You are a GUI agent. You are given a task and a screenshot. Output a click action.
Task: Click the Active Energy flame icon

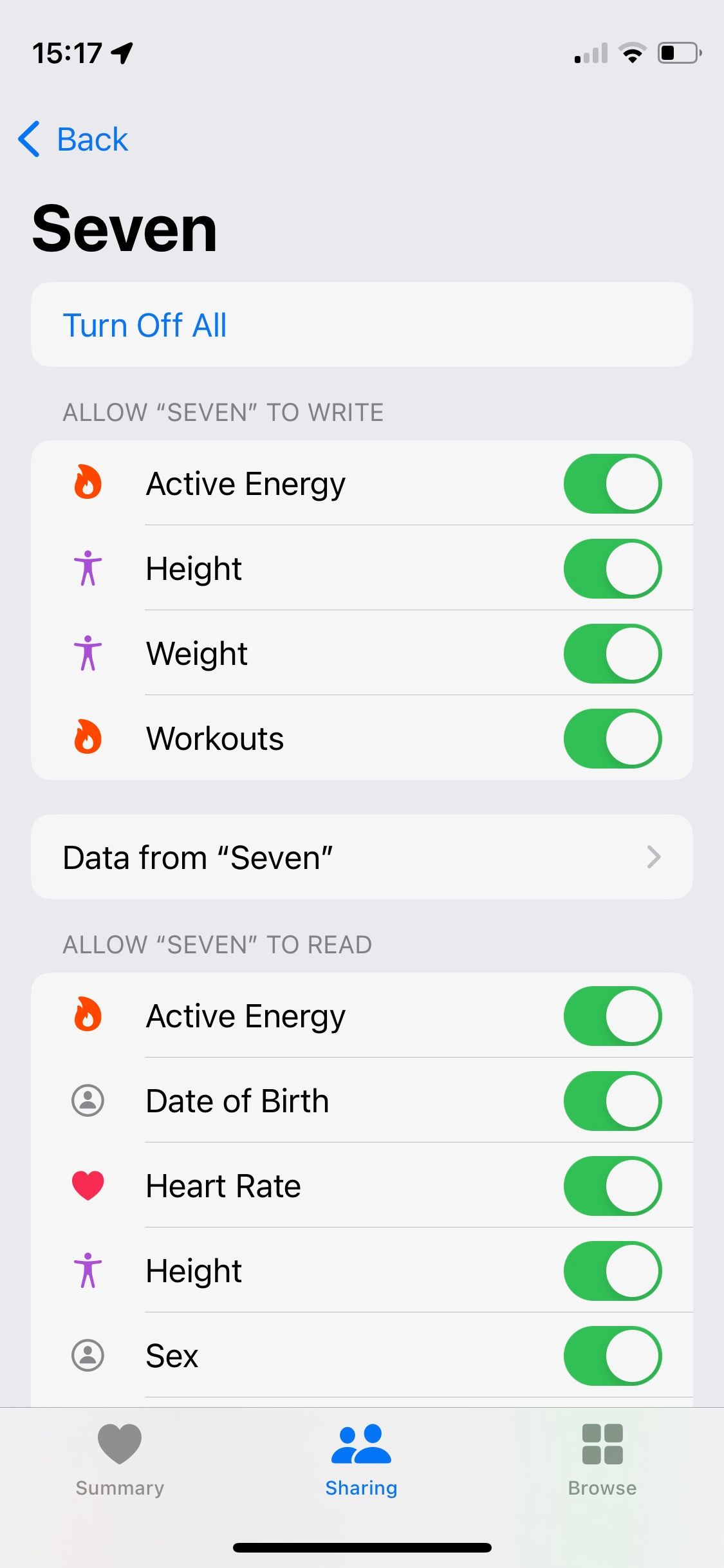point(87,483)
